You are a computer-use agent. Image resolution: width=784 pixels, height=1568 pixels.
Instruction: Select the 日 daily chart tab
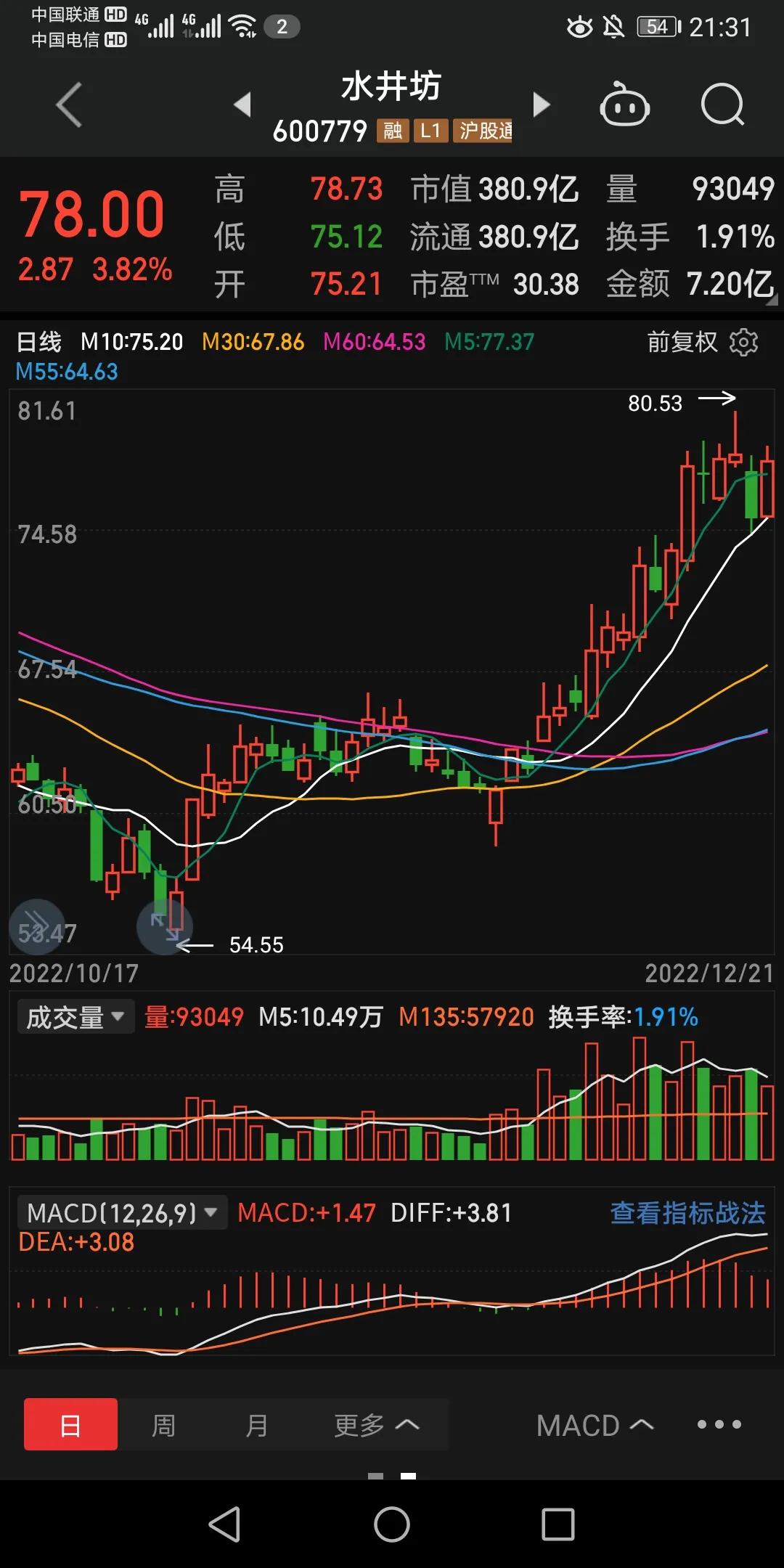tap(70, 1425)
